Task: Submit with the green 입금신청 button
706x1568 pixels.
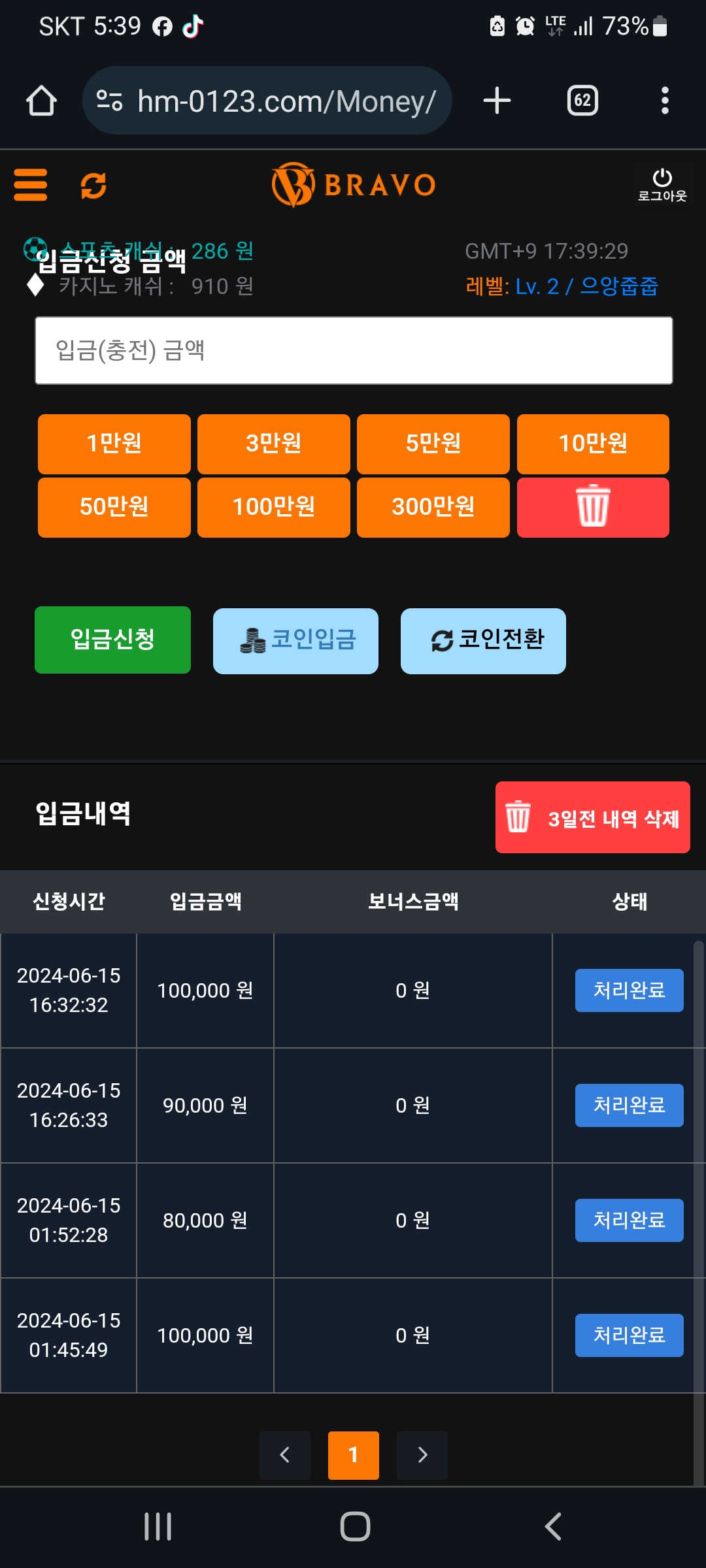Action: tap(112, 640)
